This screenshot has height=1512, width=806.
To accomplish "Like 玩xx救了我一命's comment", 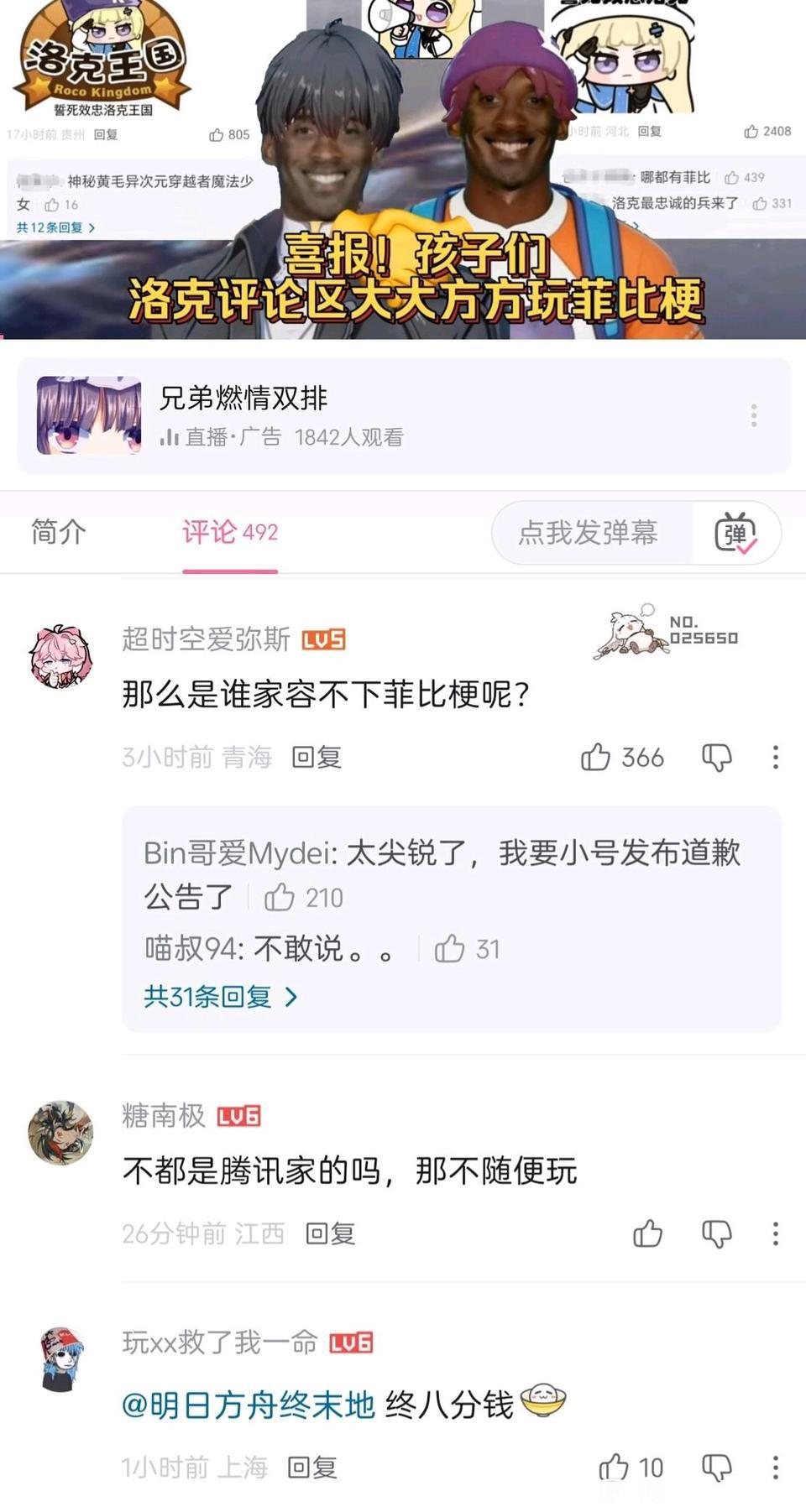I will 615,1467.
